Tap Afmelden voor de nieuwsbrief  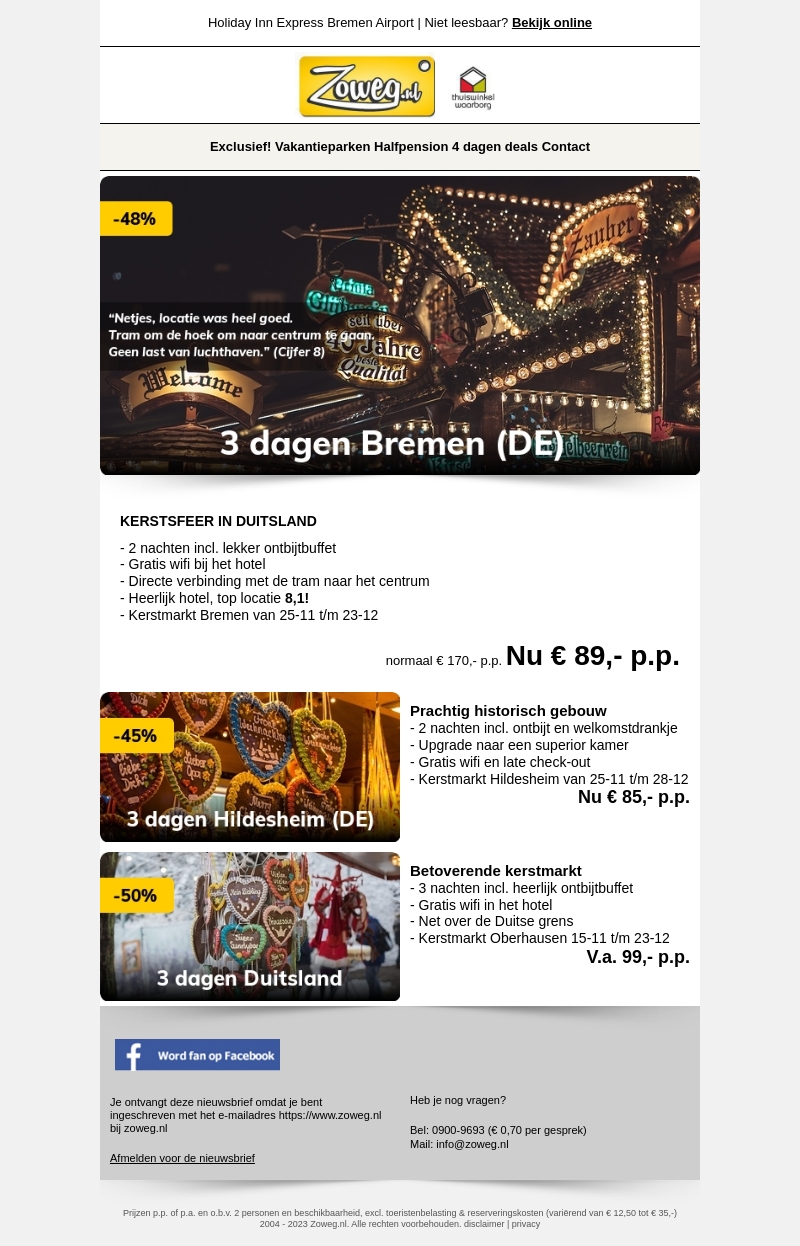[x=182, y=1158]
